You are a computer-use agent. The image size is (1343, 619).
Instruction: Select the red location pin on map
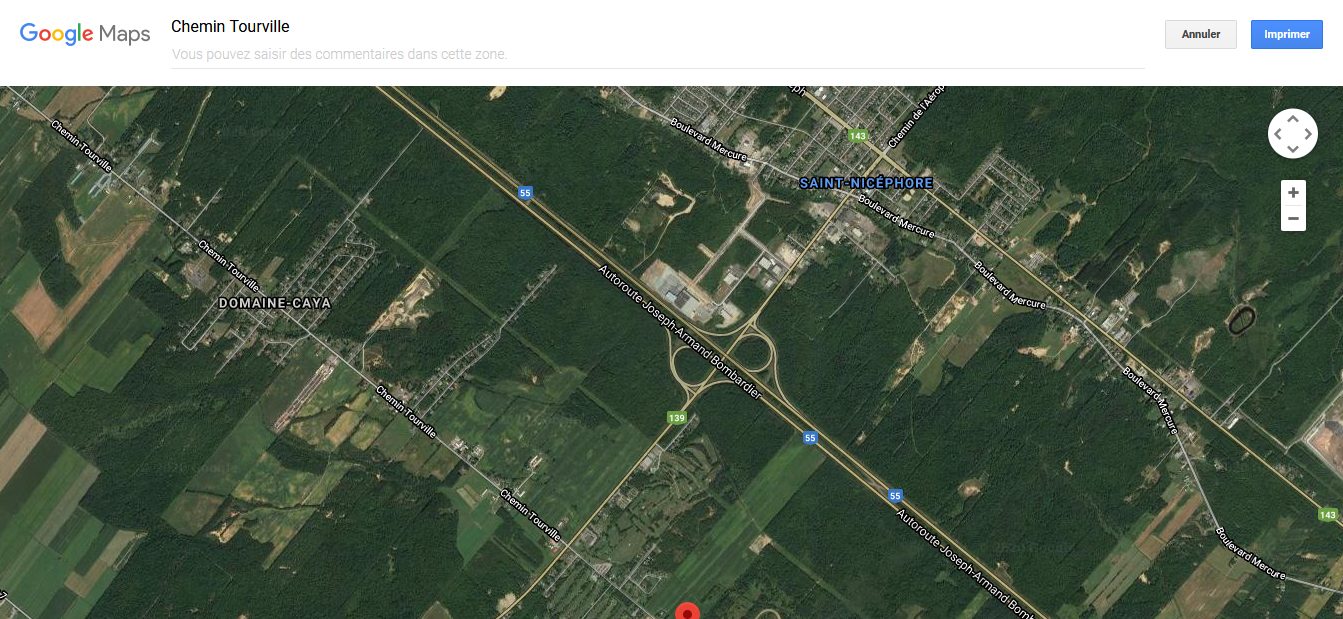pos(687,611)
